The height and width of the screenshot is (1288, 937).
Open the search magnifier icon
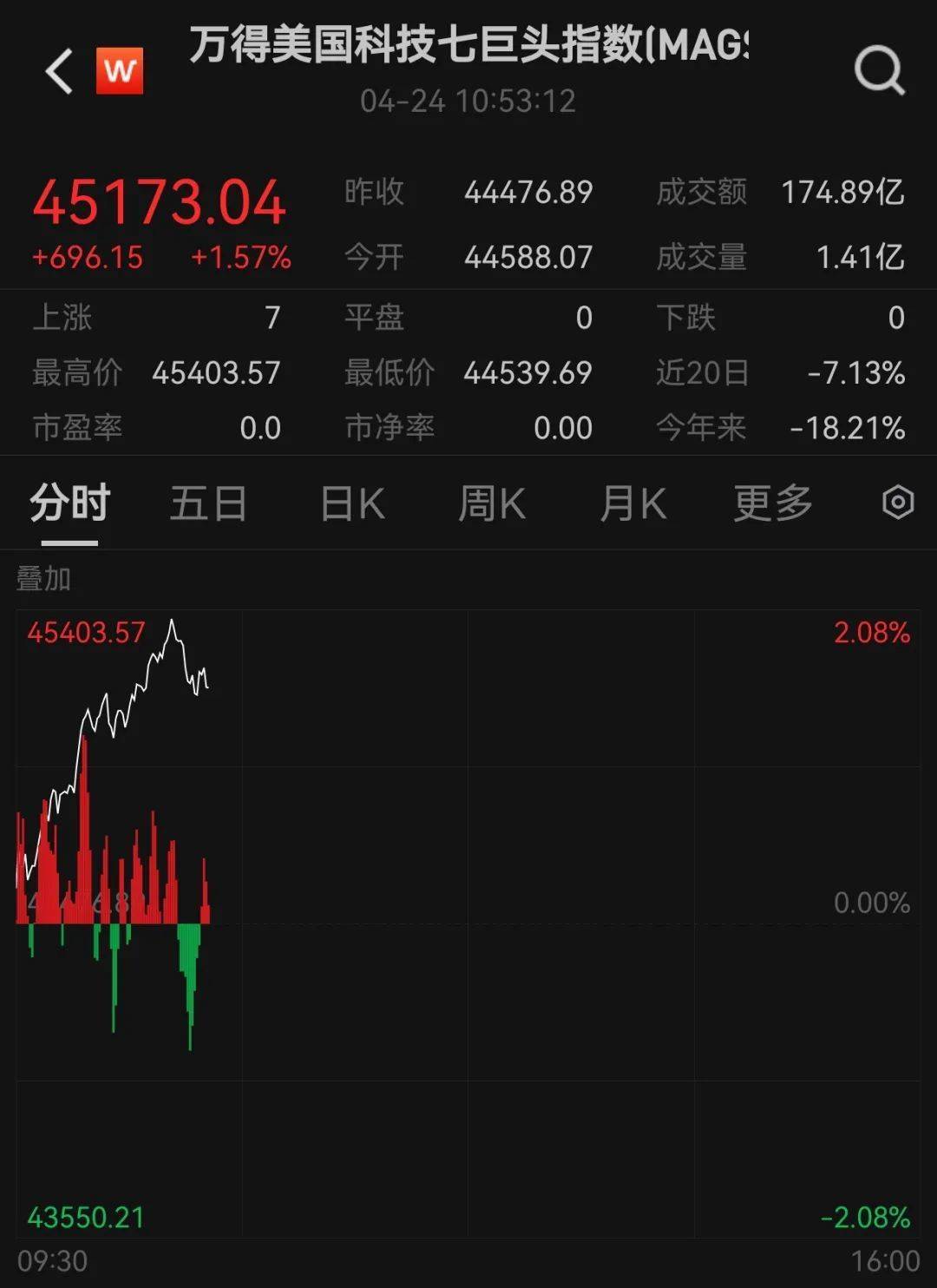tap(879, 70)
